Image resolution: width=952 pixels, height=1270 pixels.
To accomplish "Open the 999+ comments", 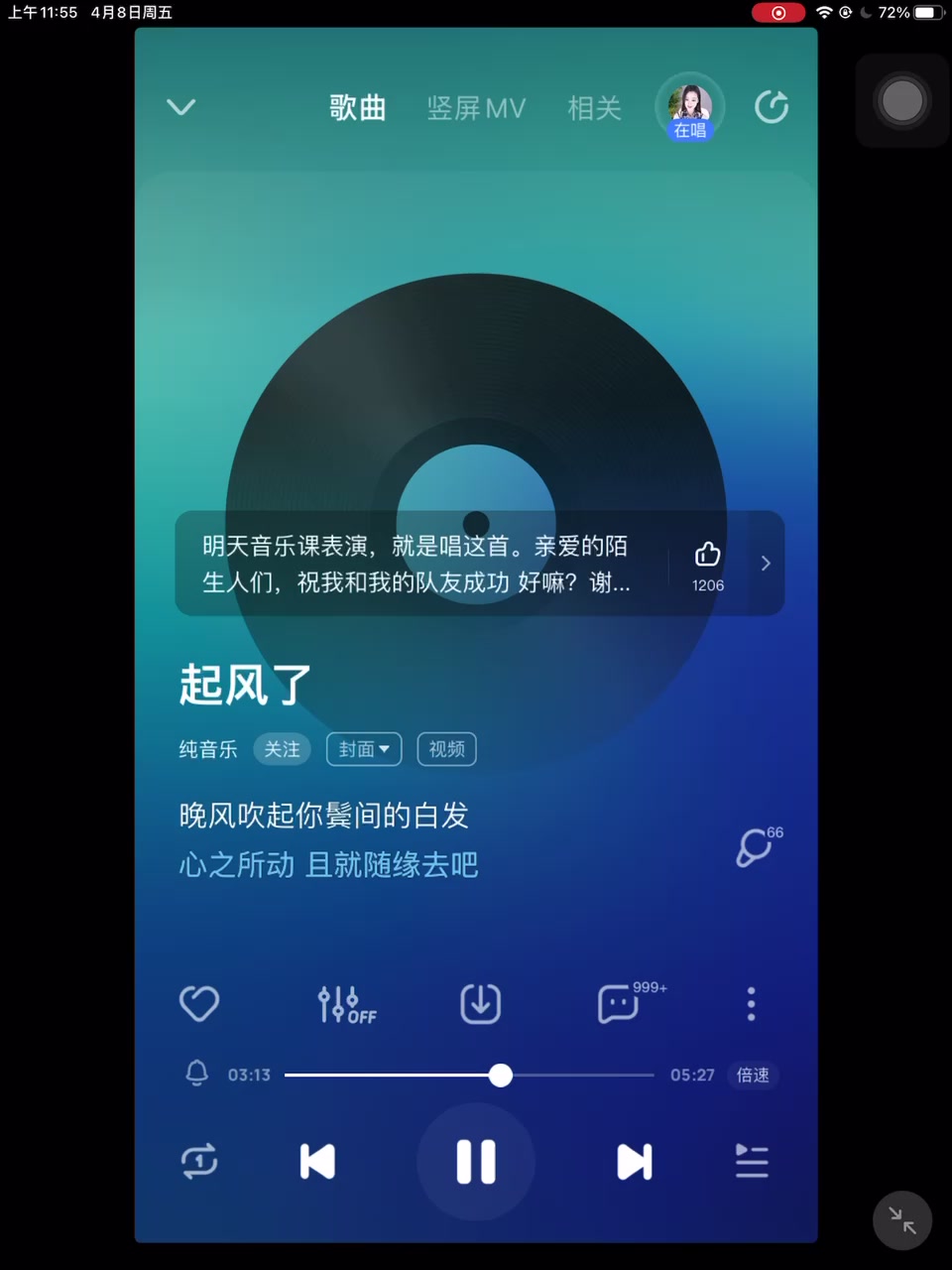I will (619, 1004).
